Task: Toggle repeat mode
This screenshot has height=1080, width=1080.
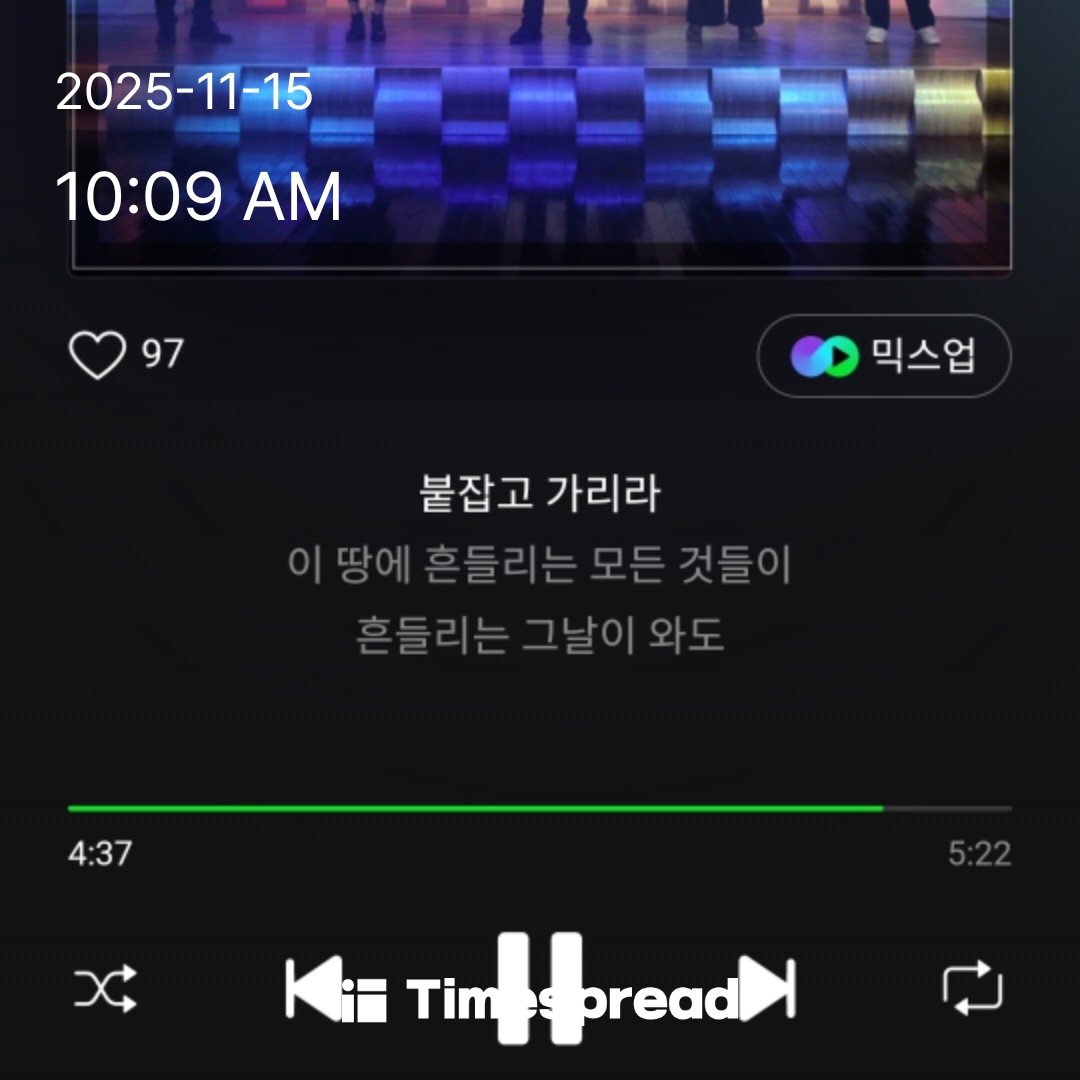Action: click(972, 988)
